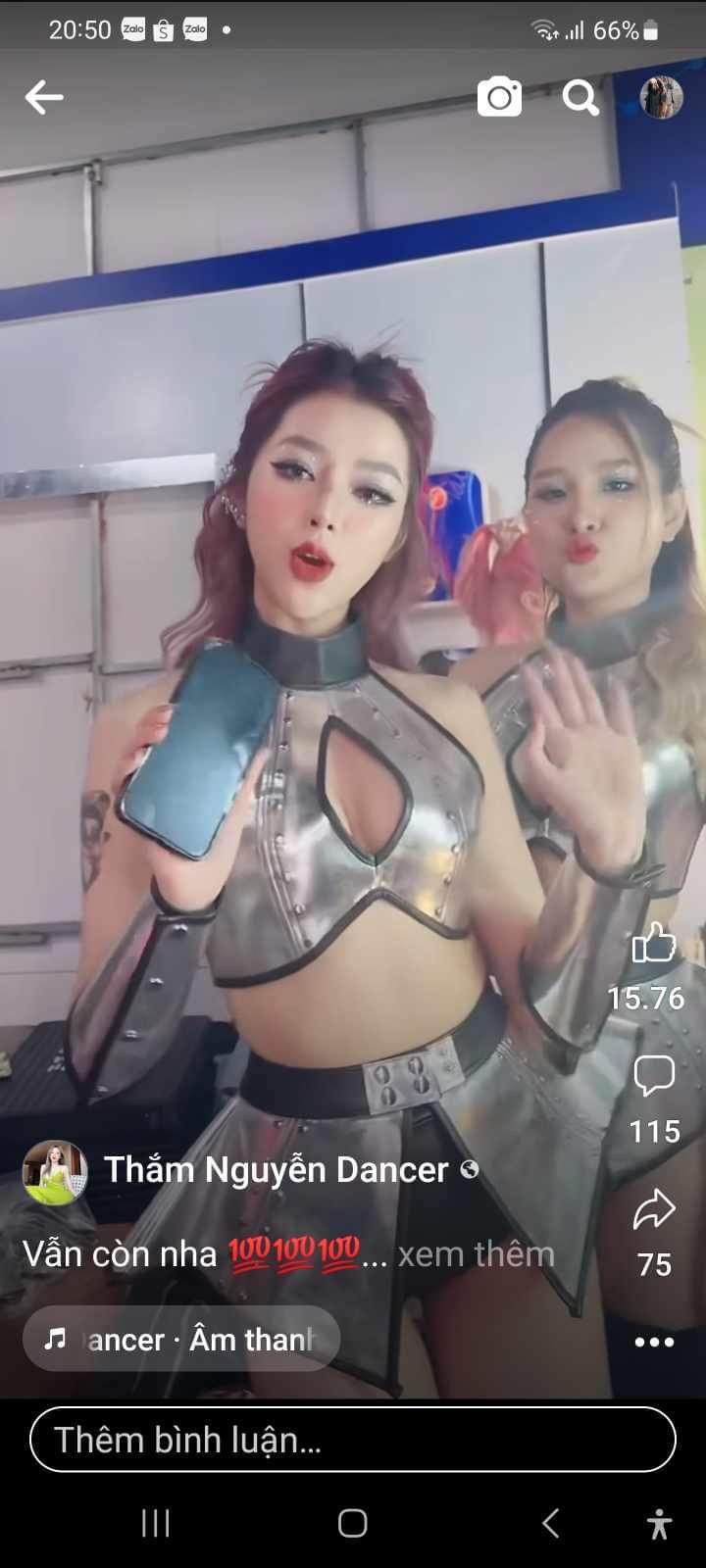Open your profile picture at the top right
Image resolution: width=706 pixels, height=1568 pixels.
[661, 97]
